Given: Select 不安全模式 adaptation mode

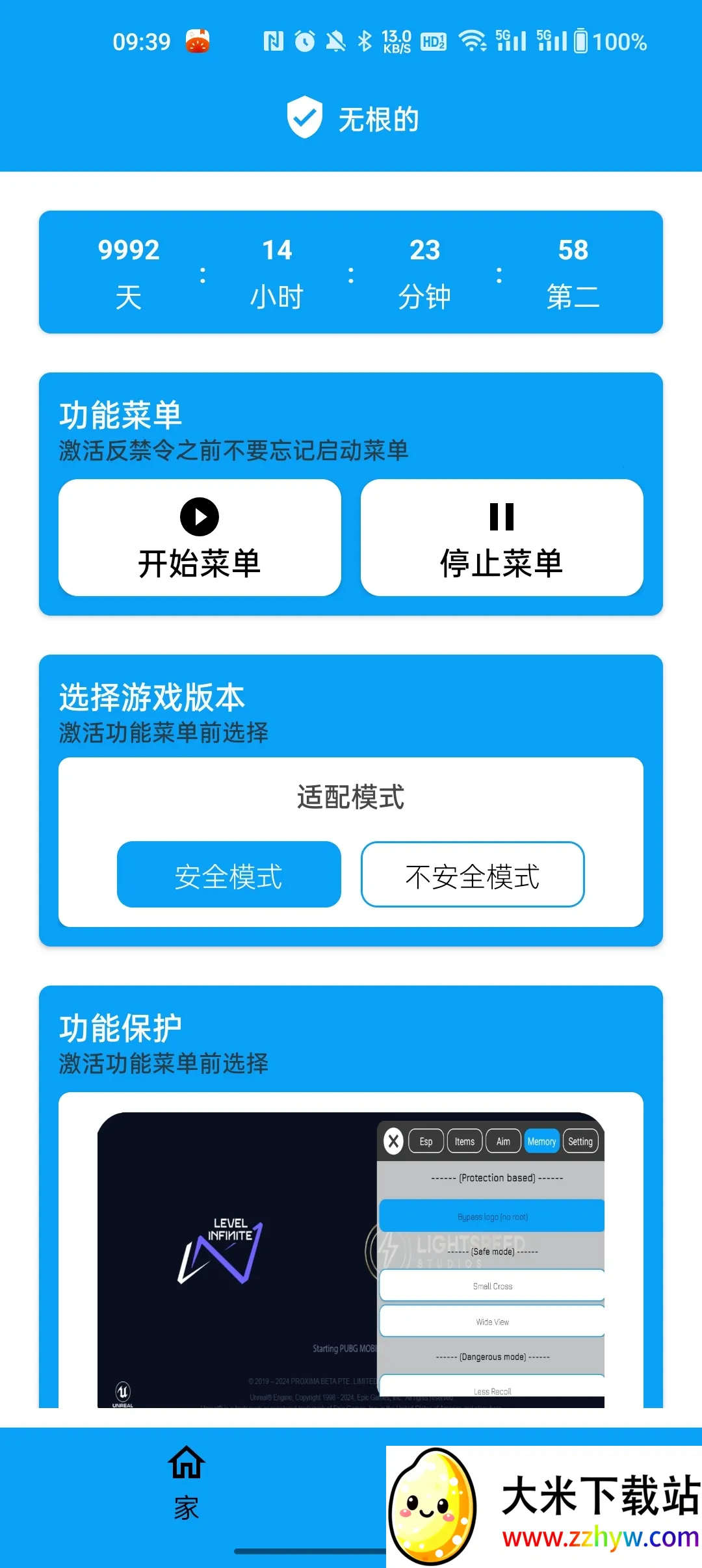Looking at the screenshot, I should coord(473,874).
